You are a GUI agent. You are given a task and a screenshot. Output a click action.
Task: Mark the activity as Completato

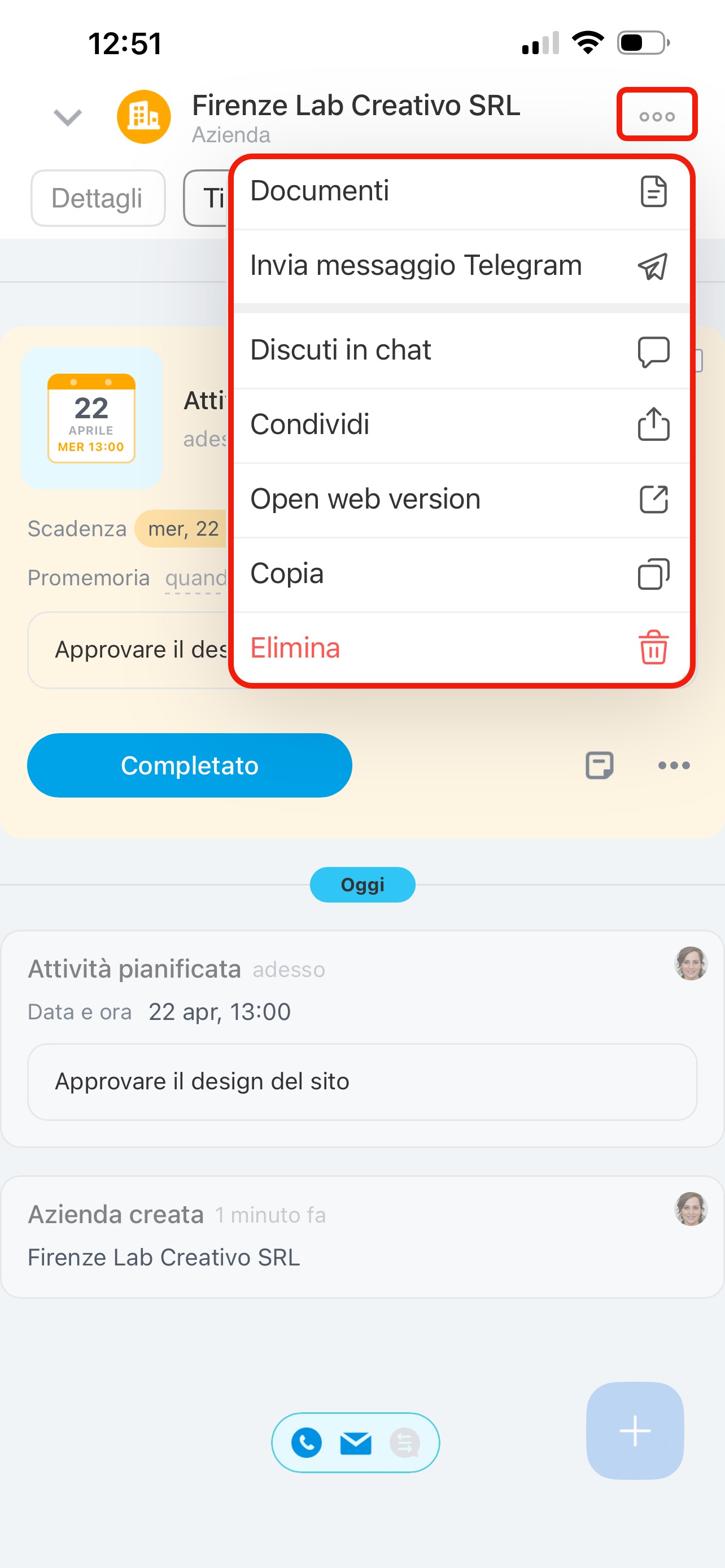[189, 766]
